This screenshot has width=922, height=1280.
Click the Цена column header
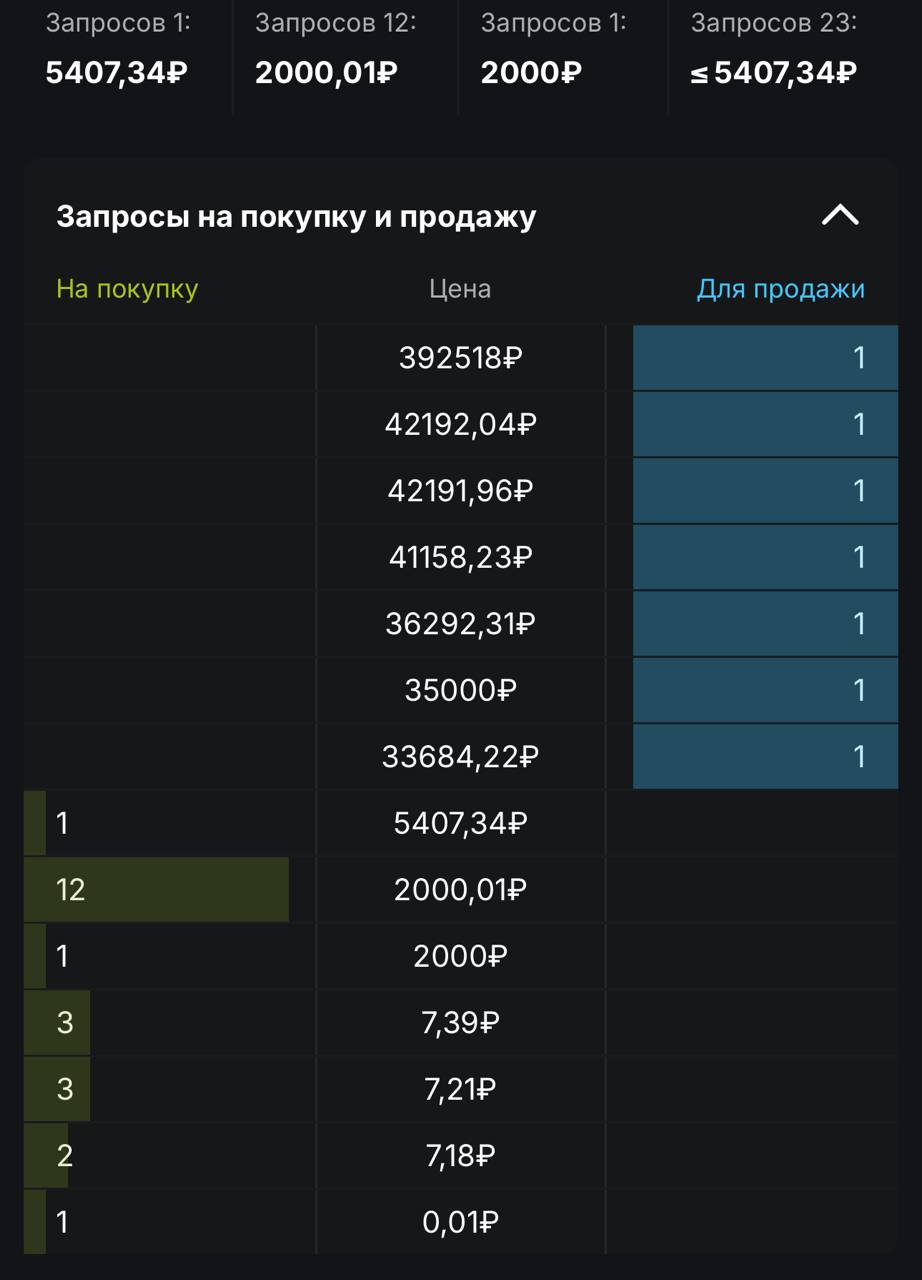pyautogui.click(x=460, y=288)
